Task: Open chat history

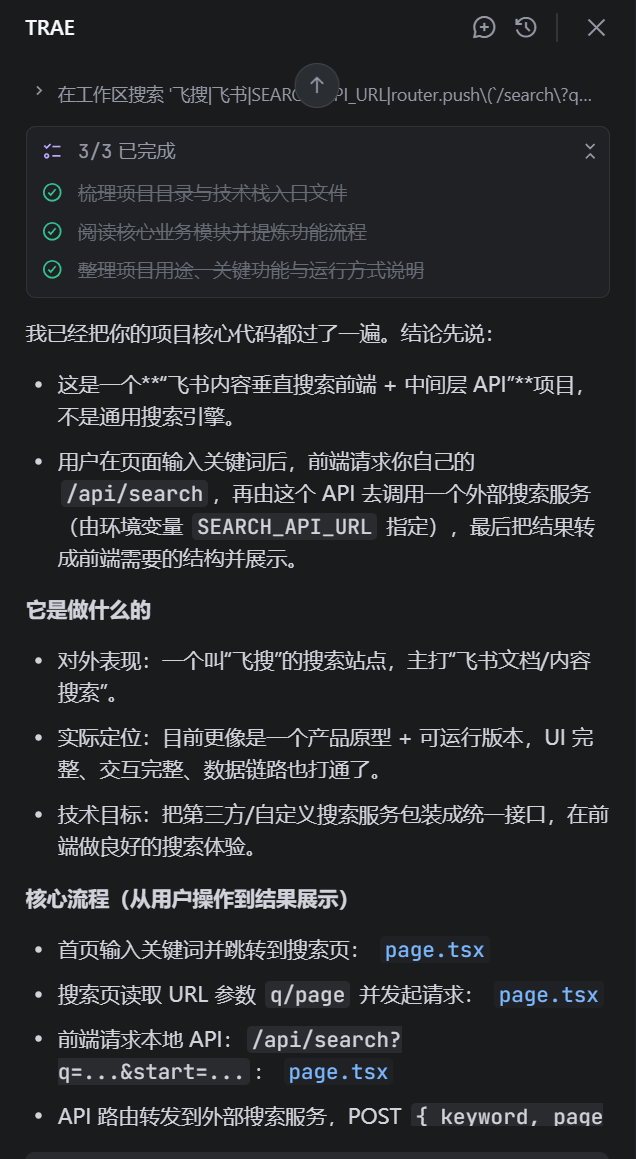Action: 526,28
